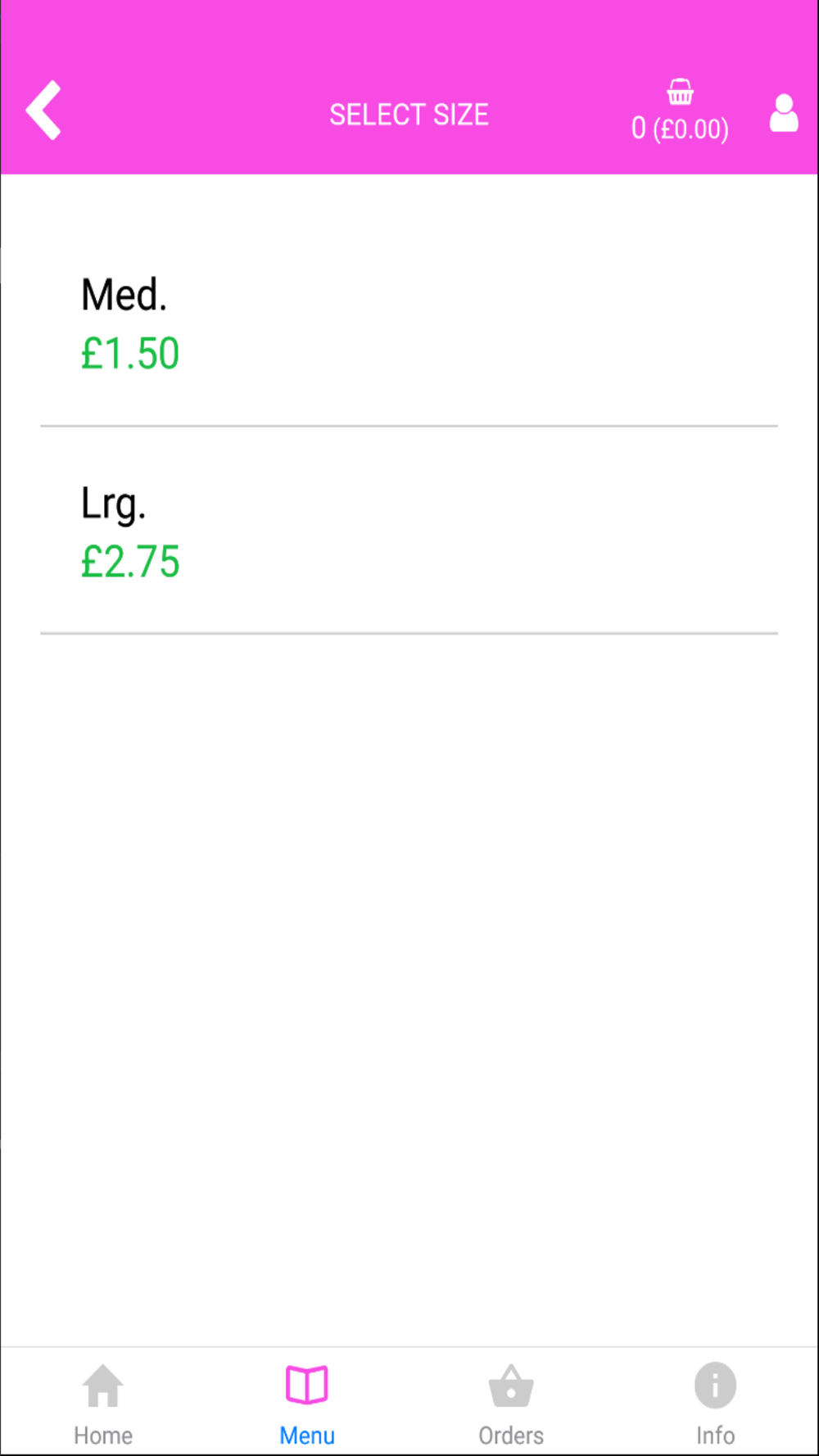
Task: Go back using the arrow
Action: click(44, 111)
